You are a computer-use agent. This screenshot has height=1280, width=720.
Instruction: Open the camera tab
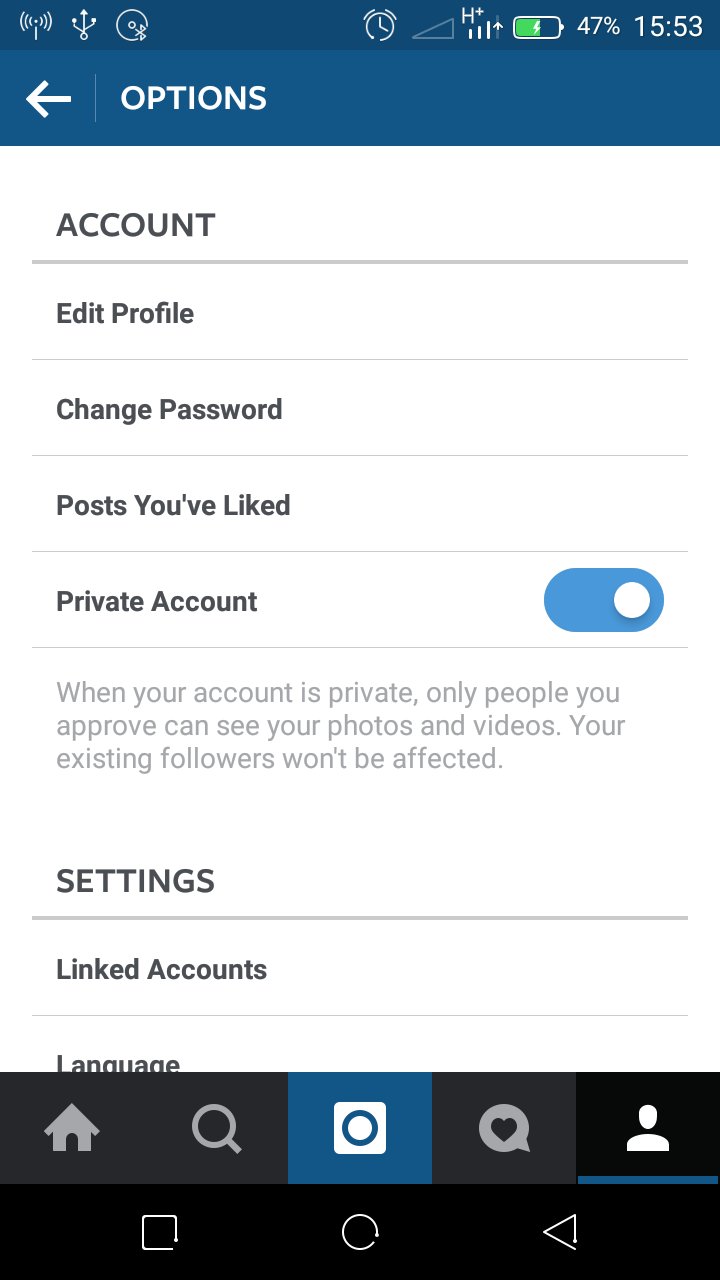click(x=360, y=1129)
